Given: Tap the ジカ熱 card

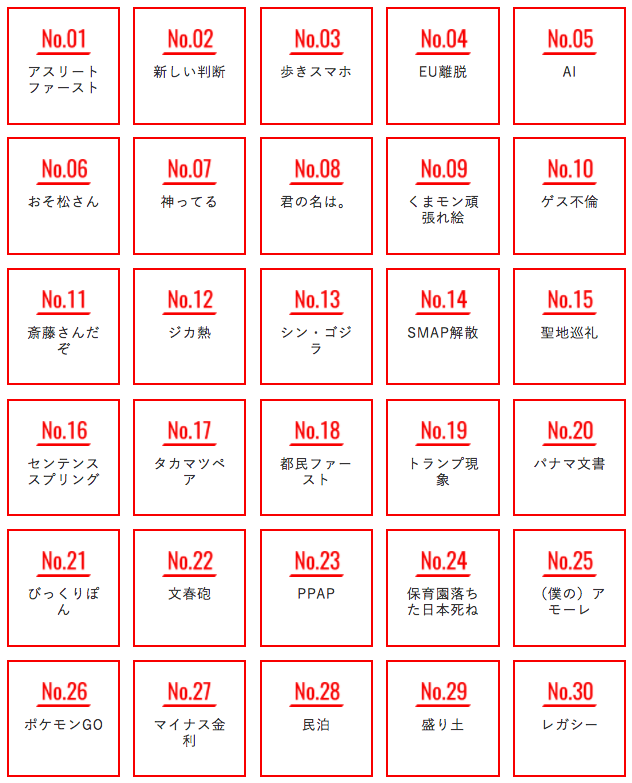Looking at the screenshot, I should pyautogui.click(x=189, y=326).
